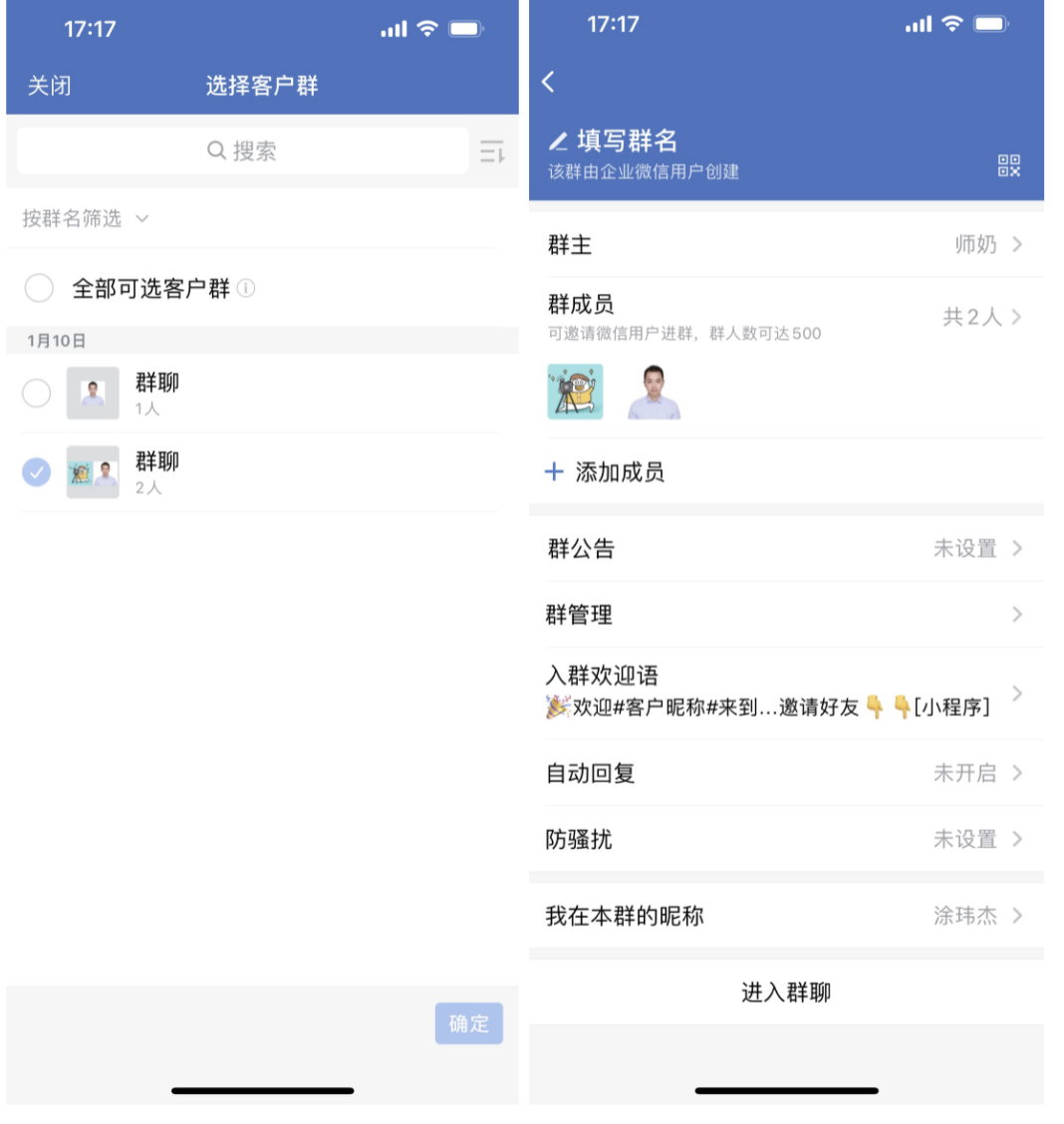Go back using the back arrow

[549, 82]
